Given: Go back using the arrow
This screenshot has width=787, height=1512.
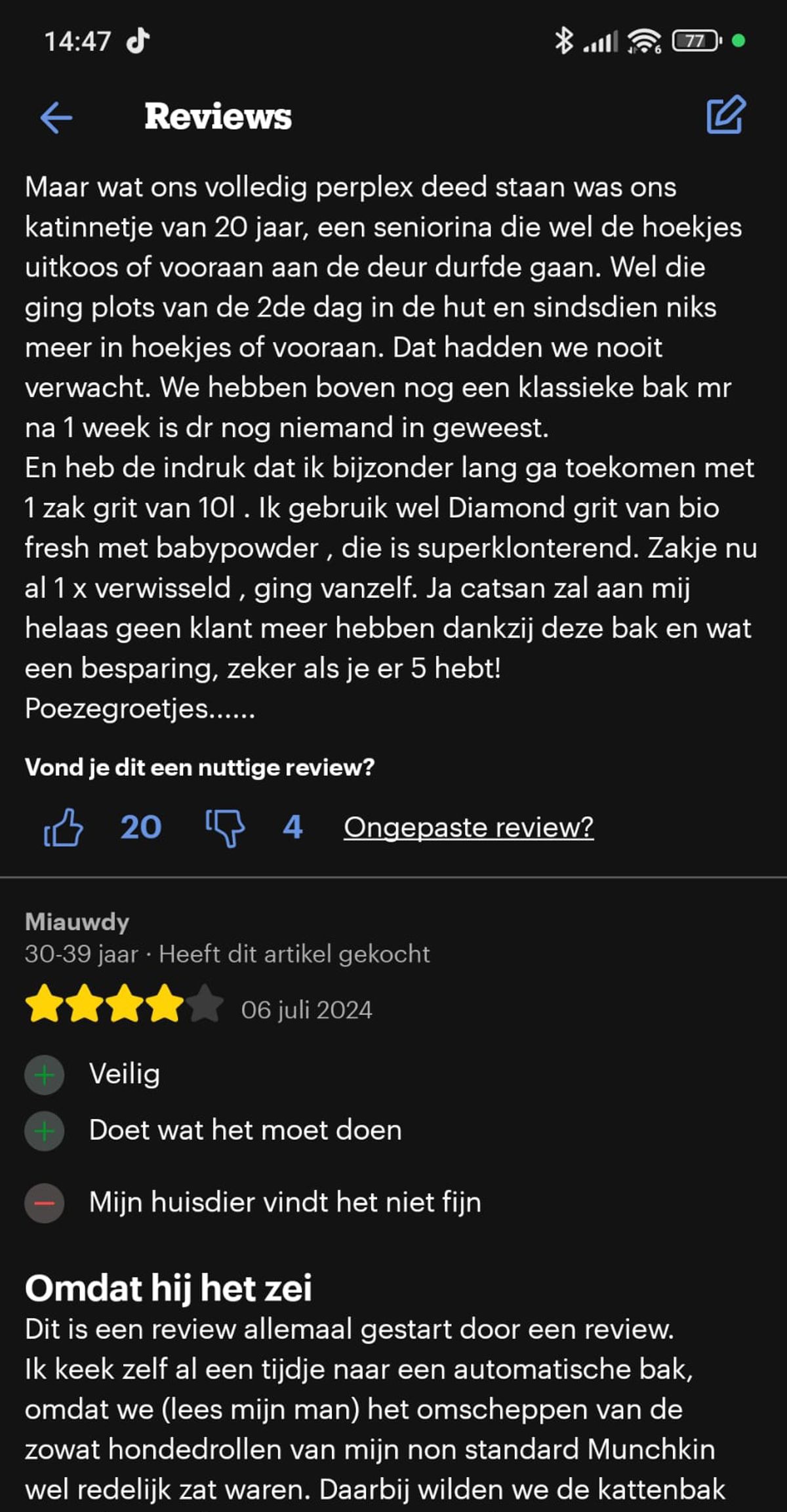Looking at the screenshot, I should pos(56,118).
